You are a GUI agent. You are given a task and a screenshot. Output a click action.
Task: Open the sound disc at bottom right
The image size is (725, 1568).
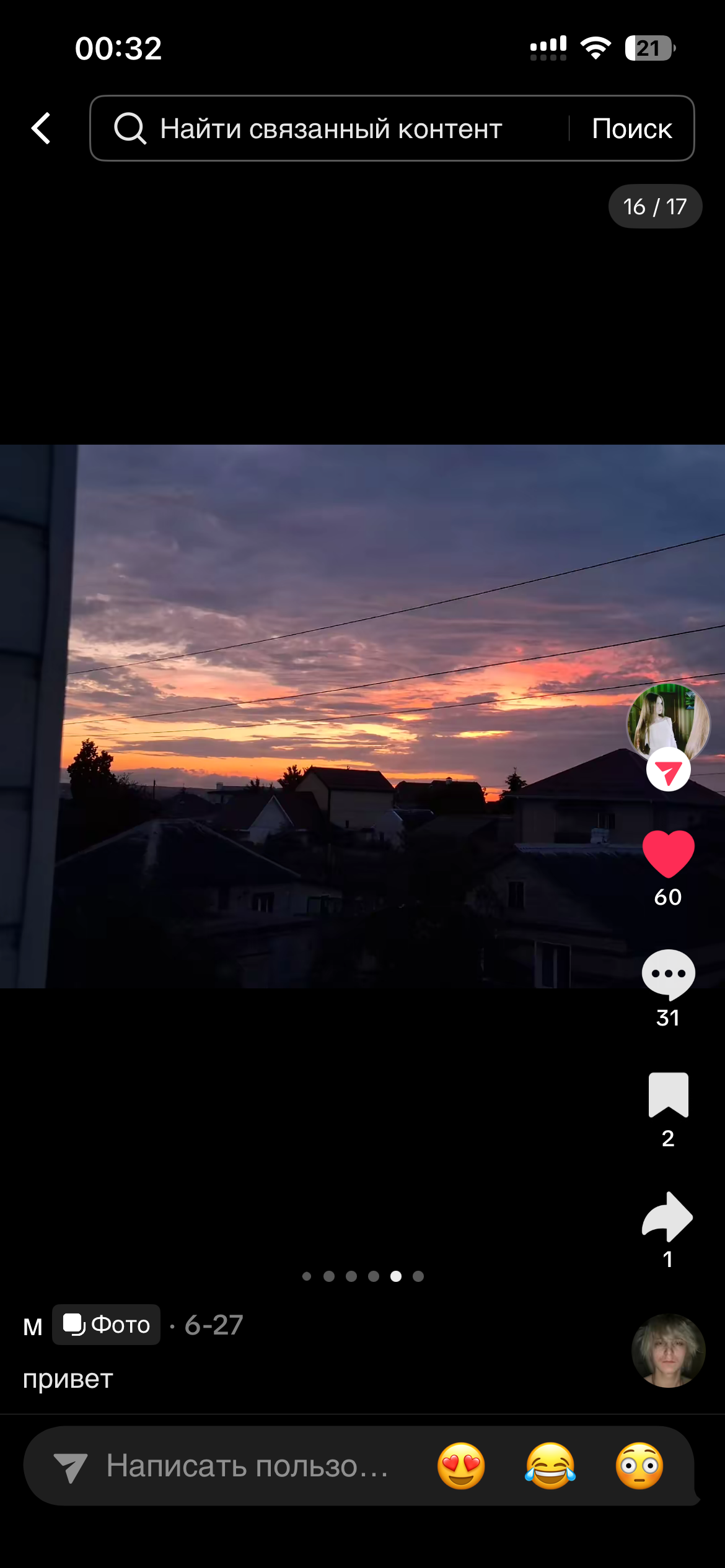point(668,1351)
